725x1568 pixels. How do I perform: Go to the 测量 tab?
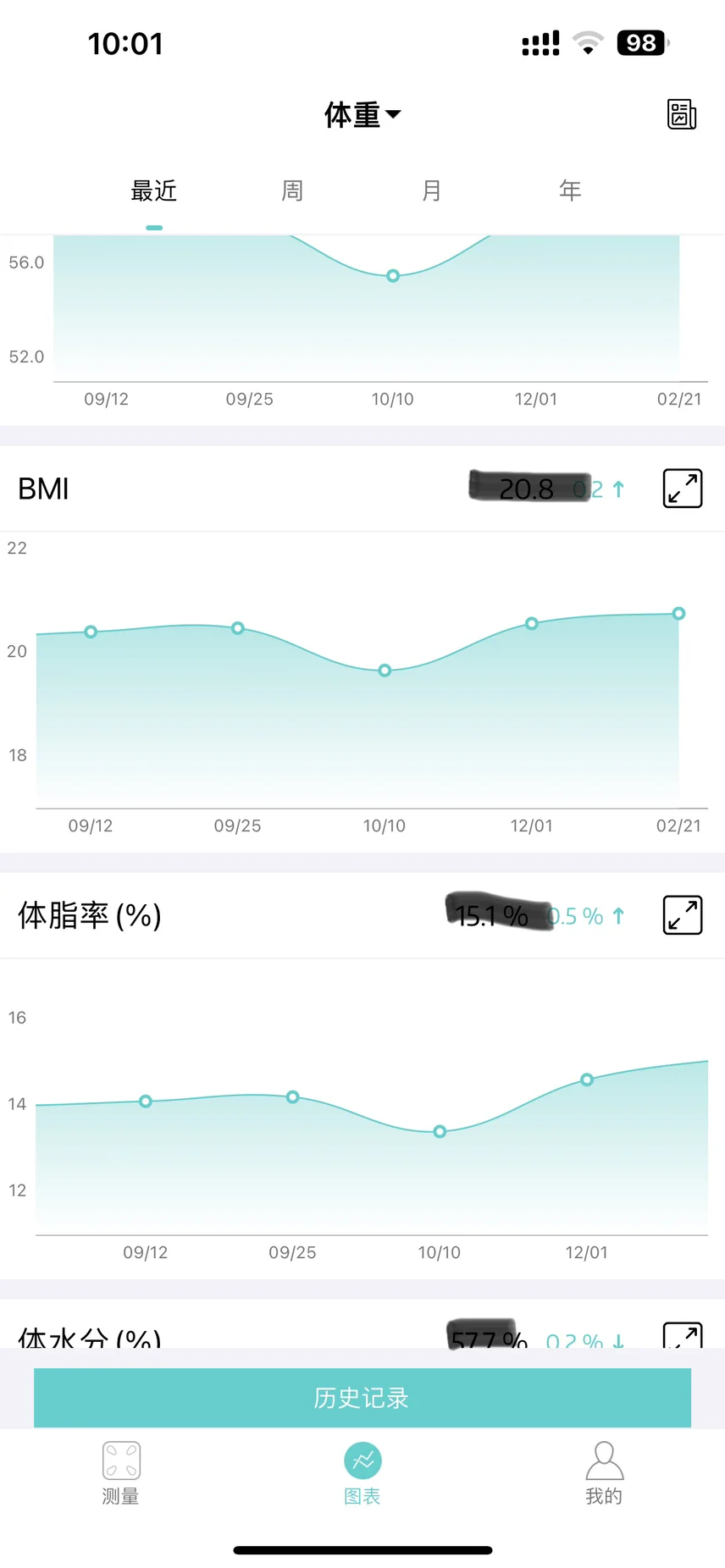click(x=121, y=1473)
